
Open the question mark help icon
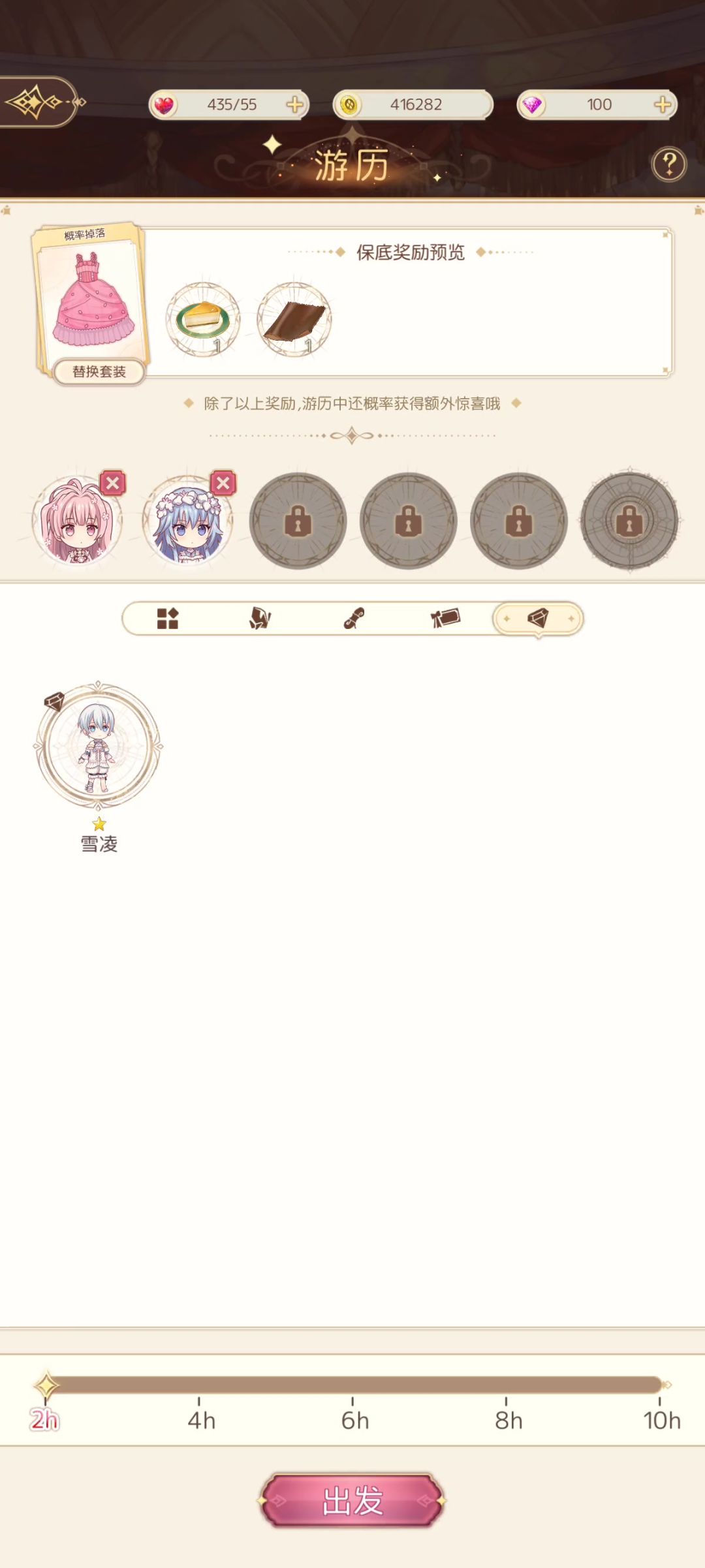[669, 164]
